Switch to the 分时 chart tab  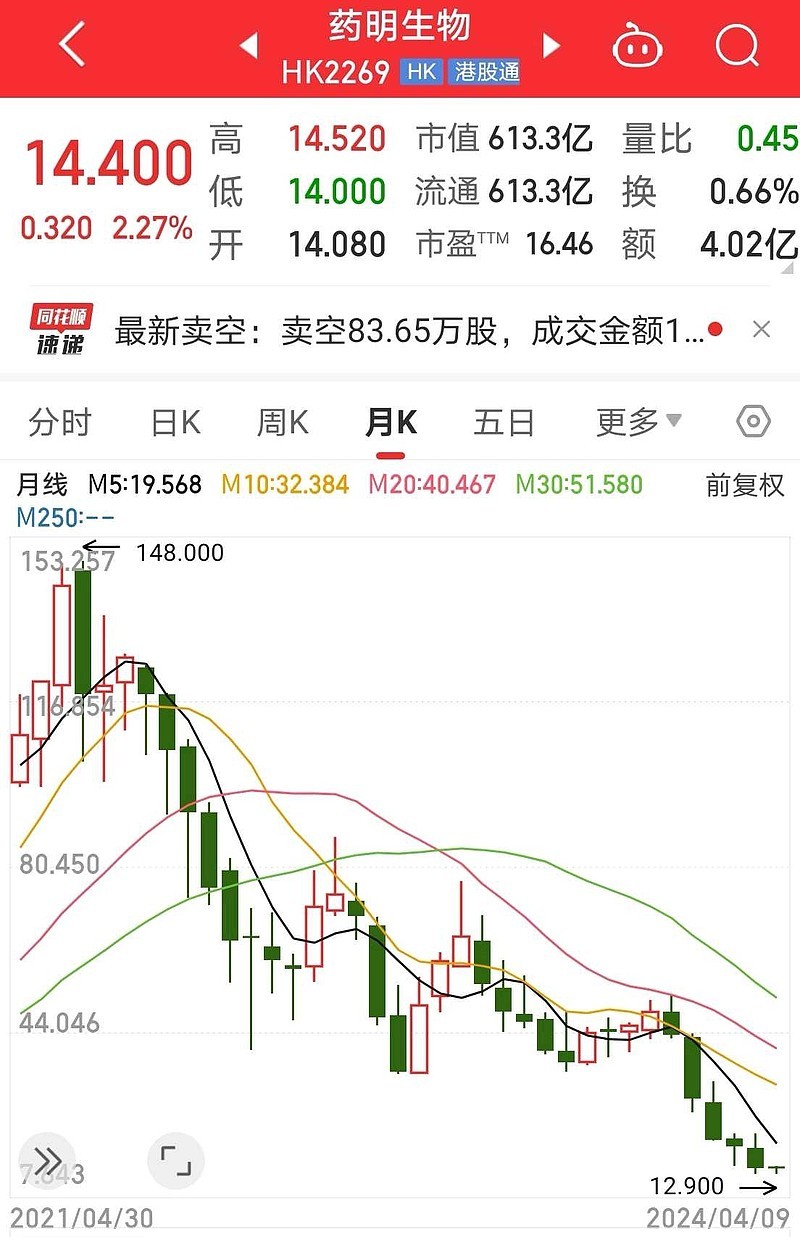click(x=60, y=423)
